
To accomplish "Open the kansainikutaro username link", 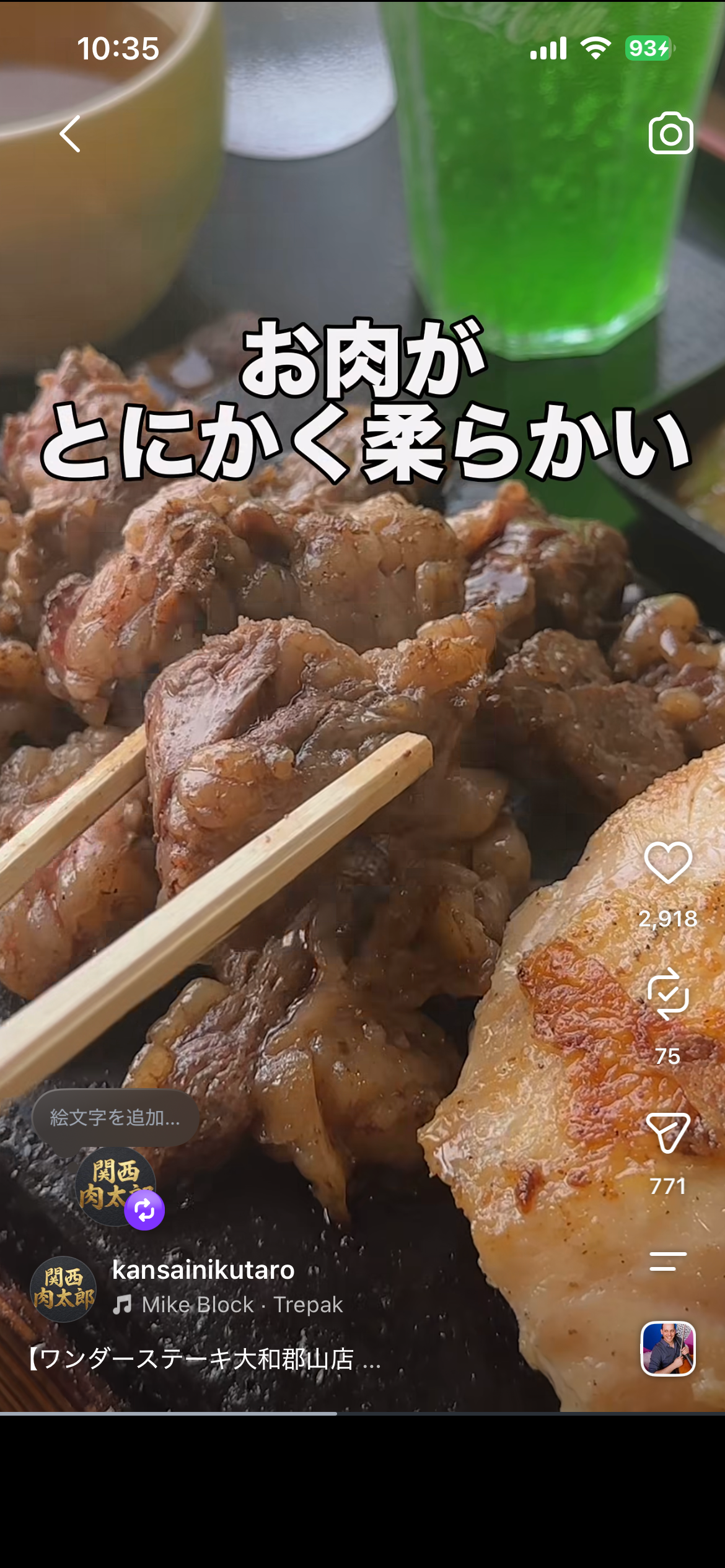I will (203, 1270).
